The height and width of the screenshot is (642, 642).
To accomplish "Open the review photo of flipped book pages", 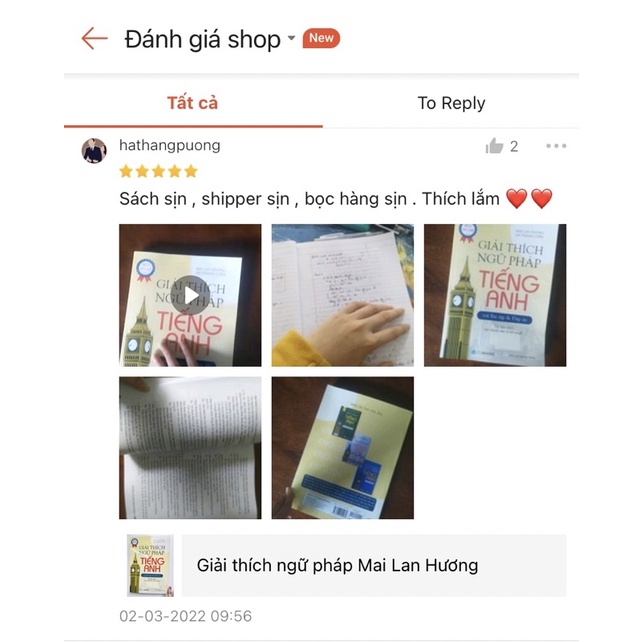I will [190, 447].
